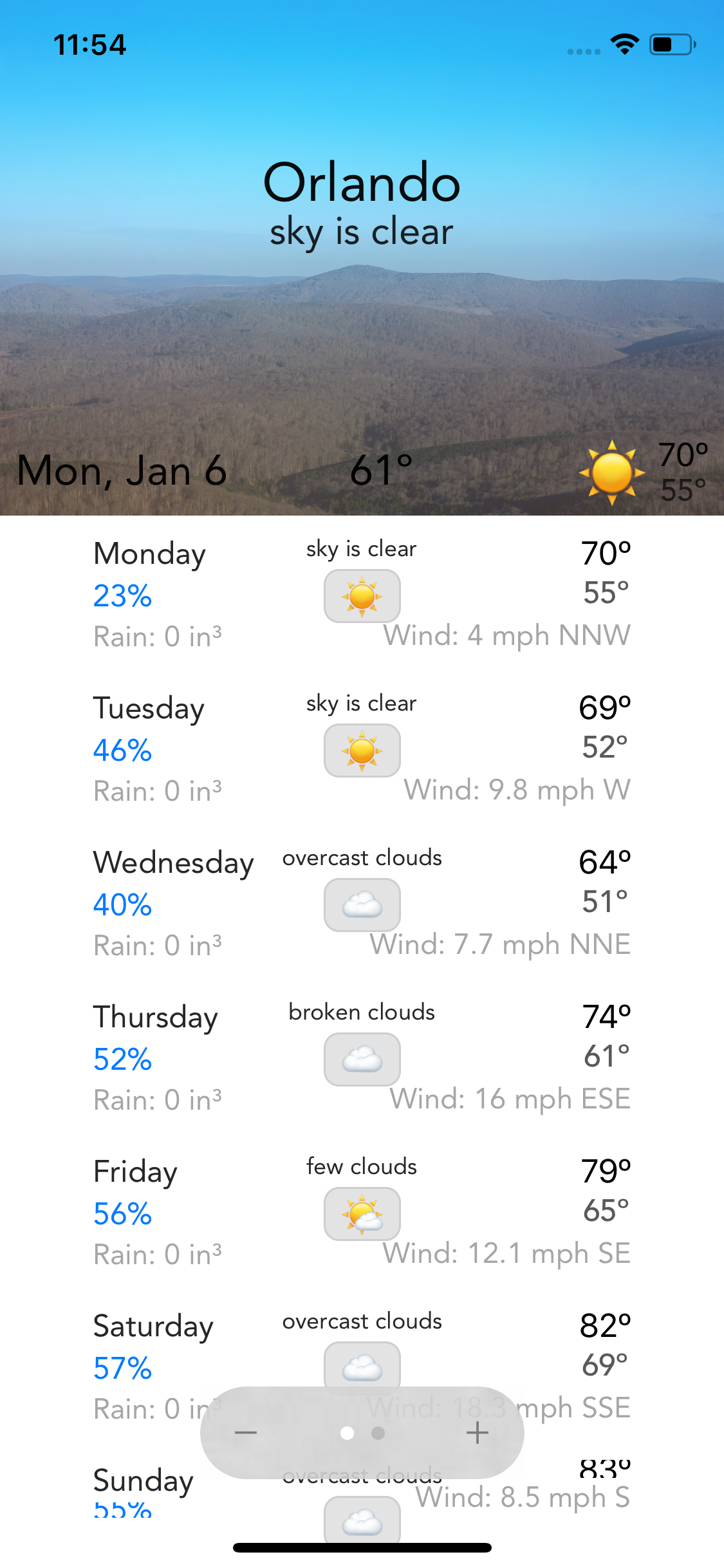
Task: Go to the second page dot
Action: pyautogui.click(x=378, y=1433)
